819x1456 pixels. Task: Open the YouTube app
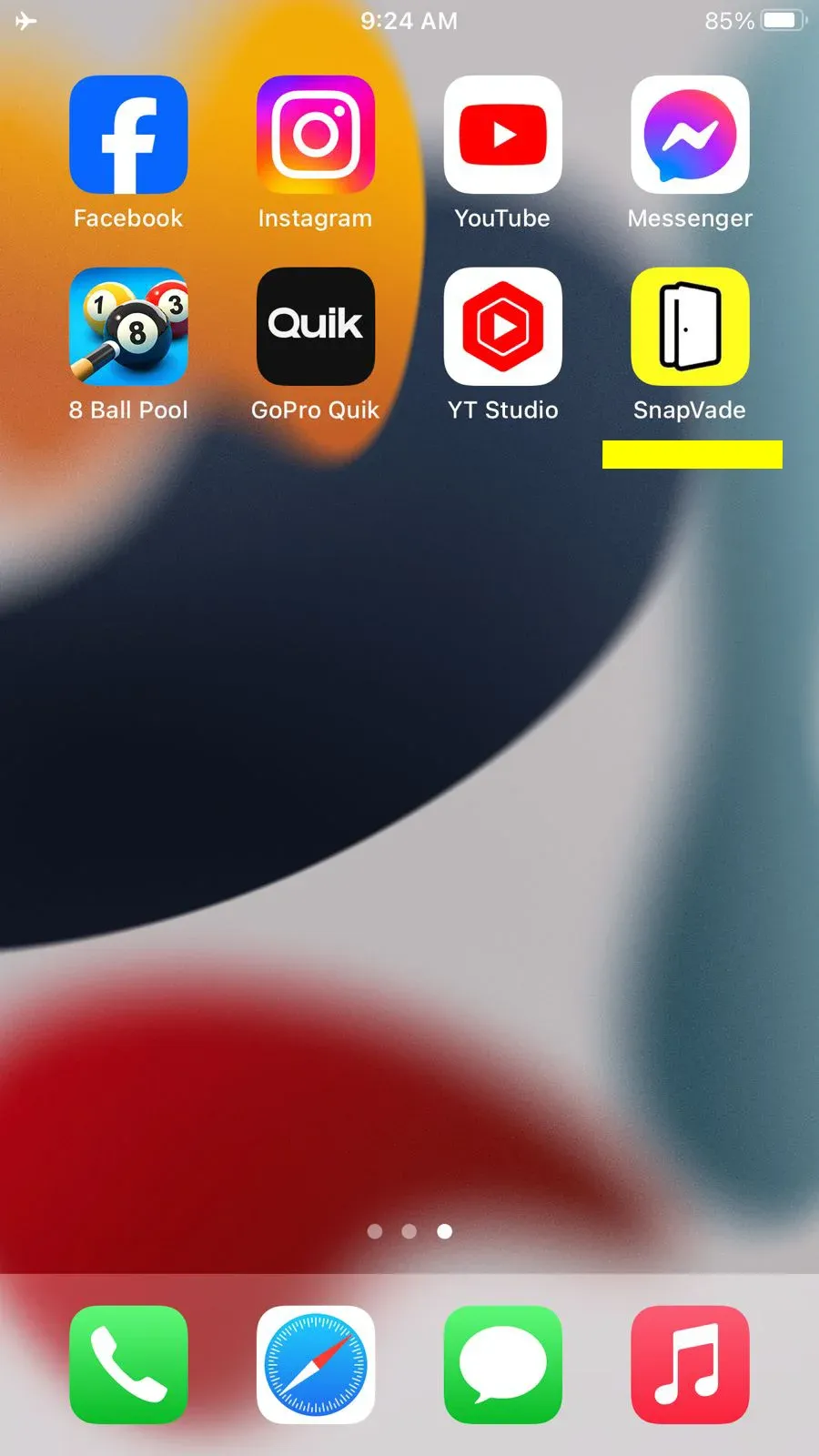coord(502,135)
